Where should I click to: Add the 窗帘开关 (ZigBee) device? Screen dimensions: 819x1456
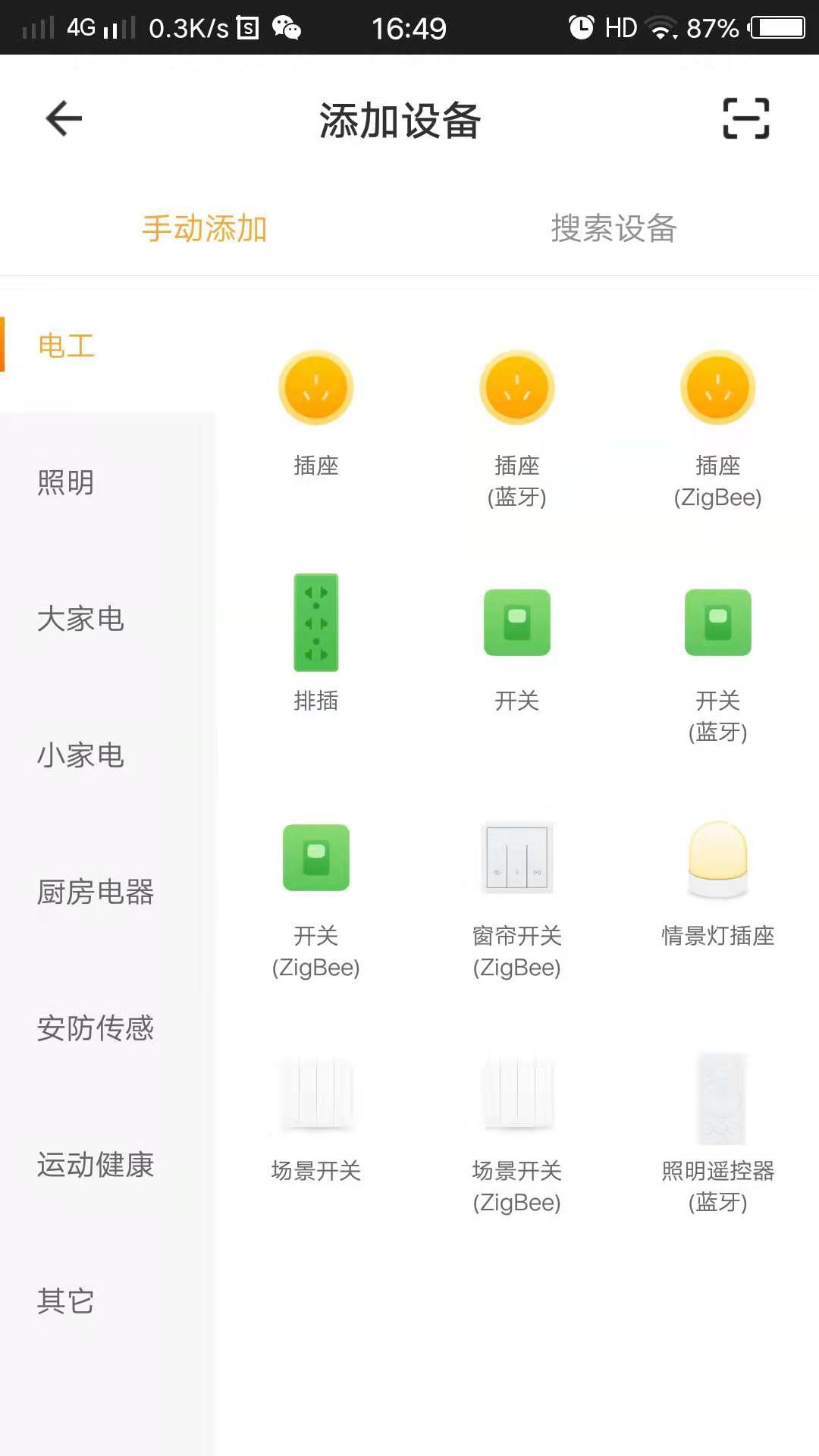(x=517, y=895)
